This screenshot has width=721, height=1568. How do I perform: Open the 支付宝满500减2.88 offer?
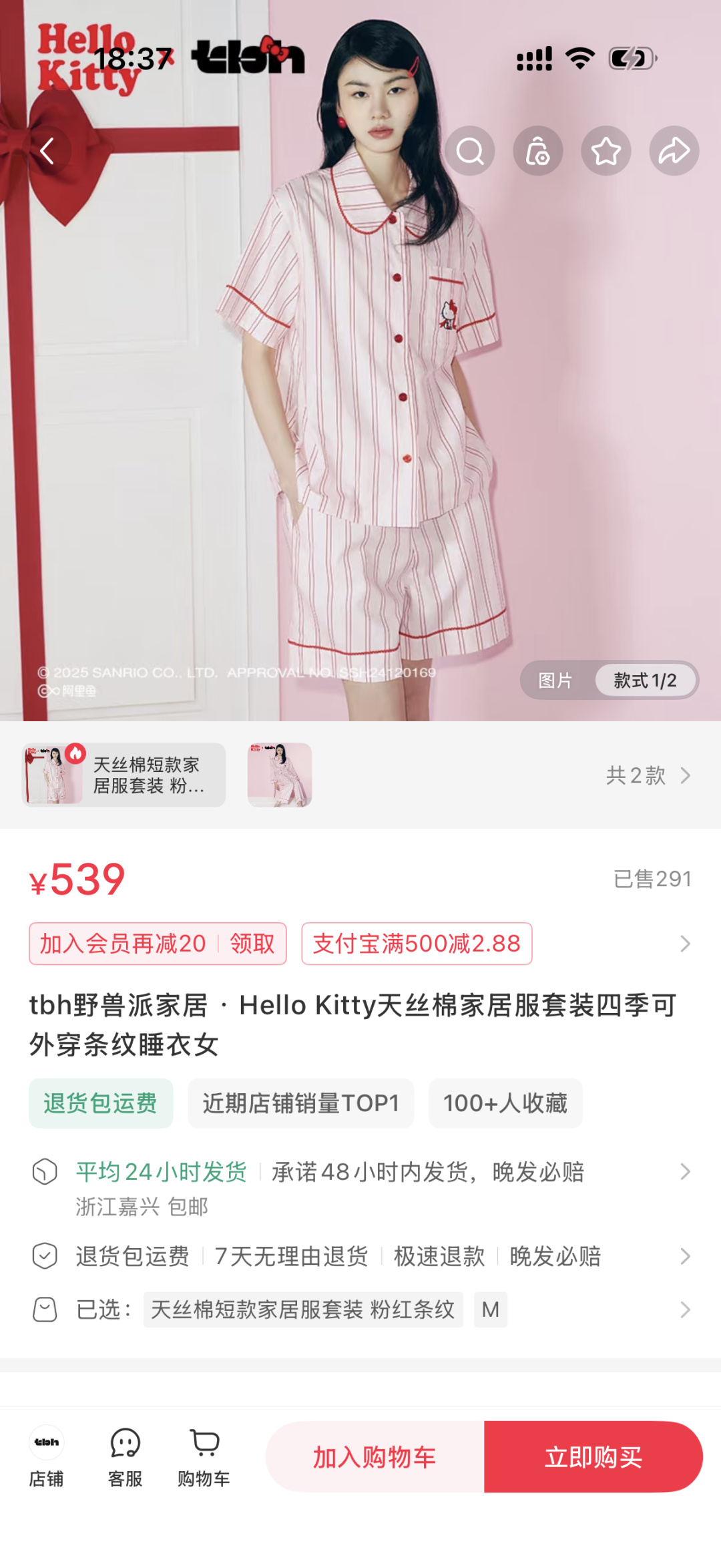(417, 944)
